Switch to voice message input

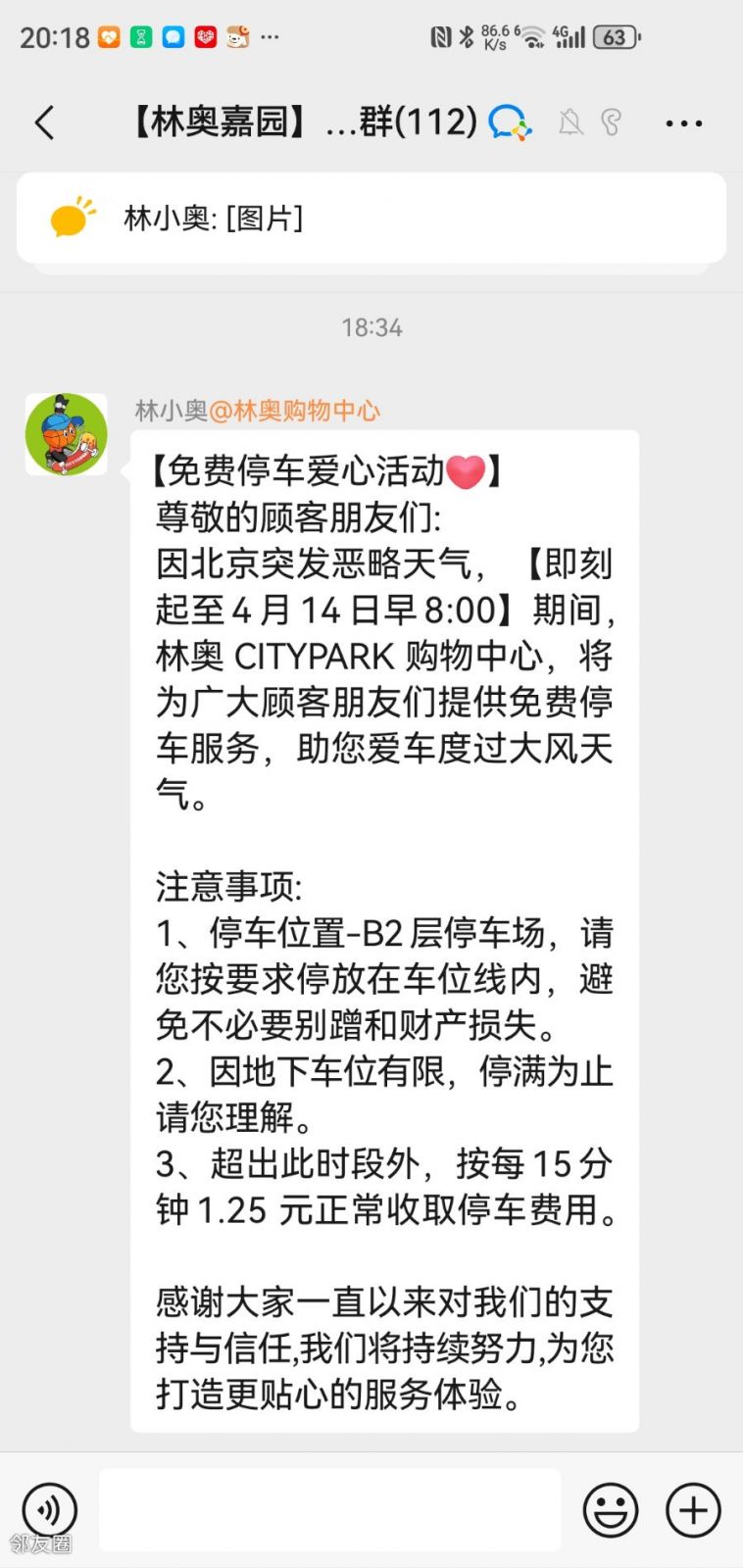coord(49,1509)
